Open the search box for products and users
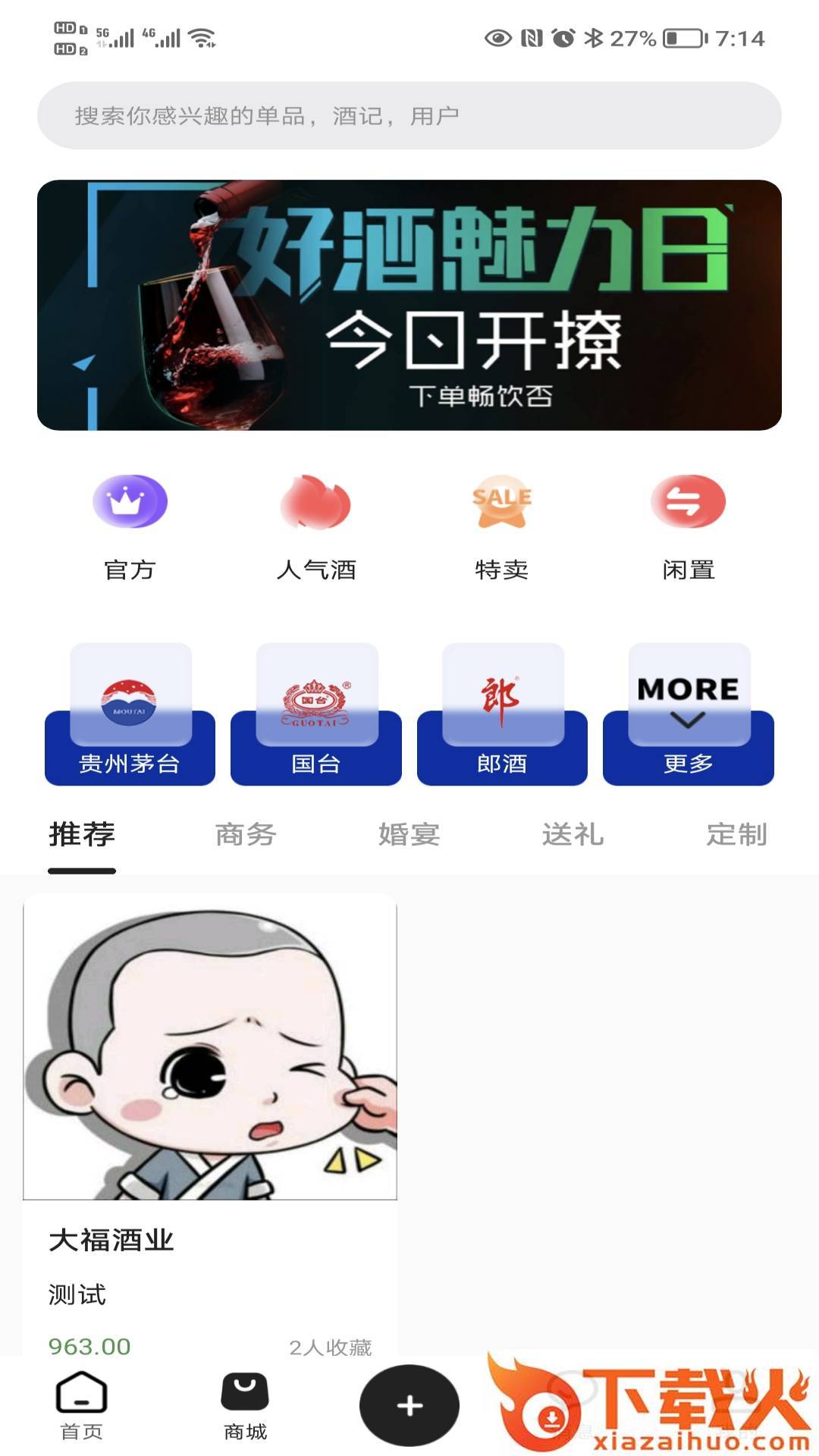The height and width of the screenshot is (1456, 819). coord(409,115)
